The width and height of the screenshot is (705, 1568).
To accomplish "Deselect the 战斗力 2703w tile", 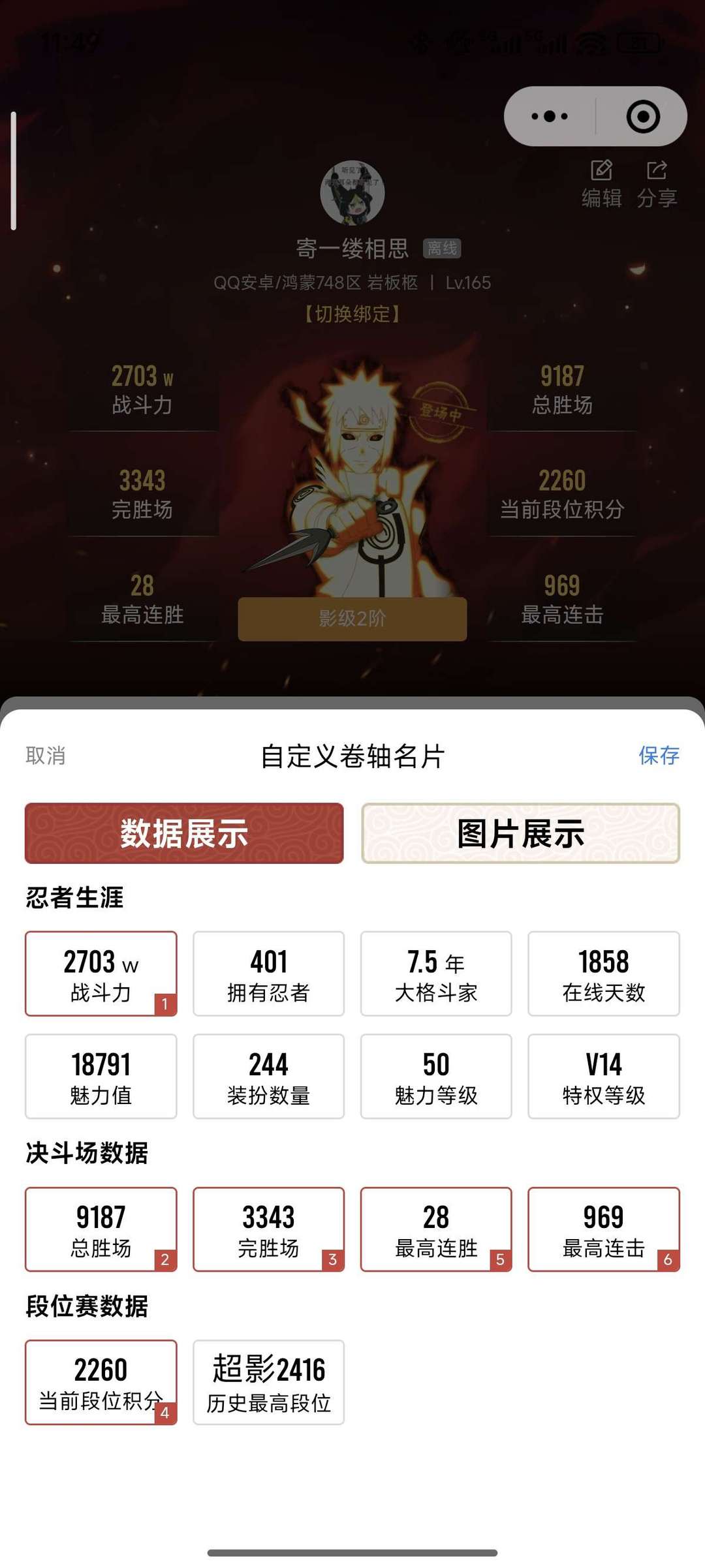I will coord(101,973).
